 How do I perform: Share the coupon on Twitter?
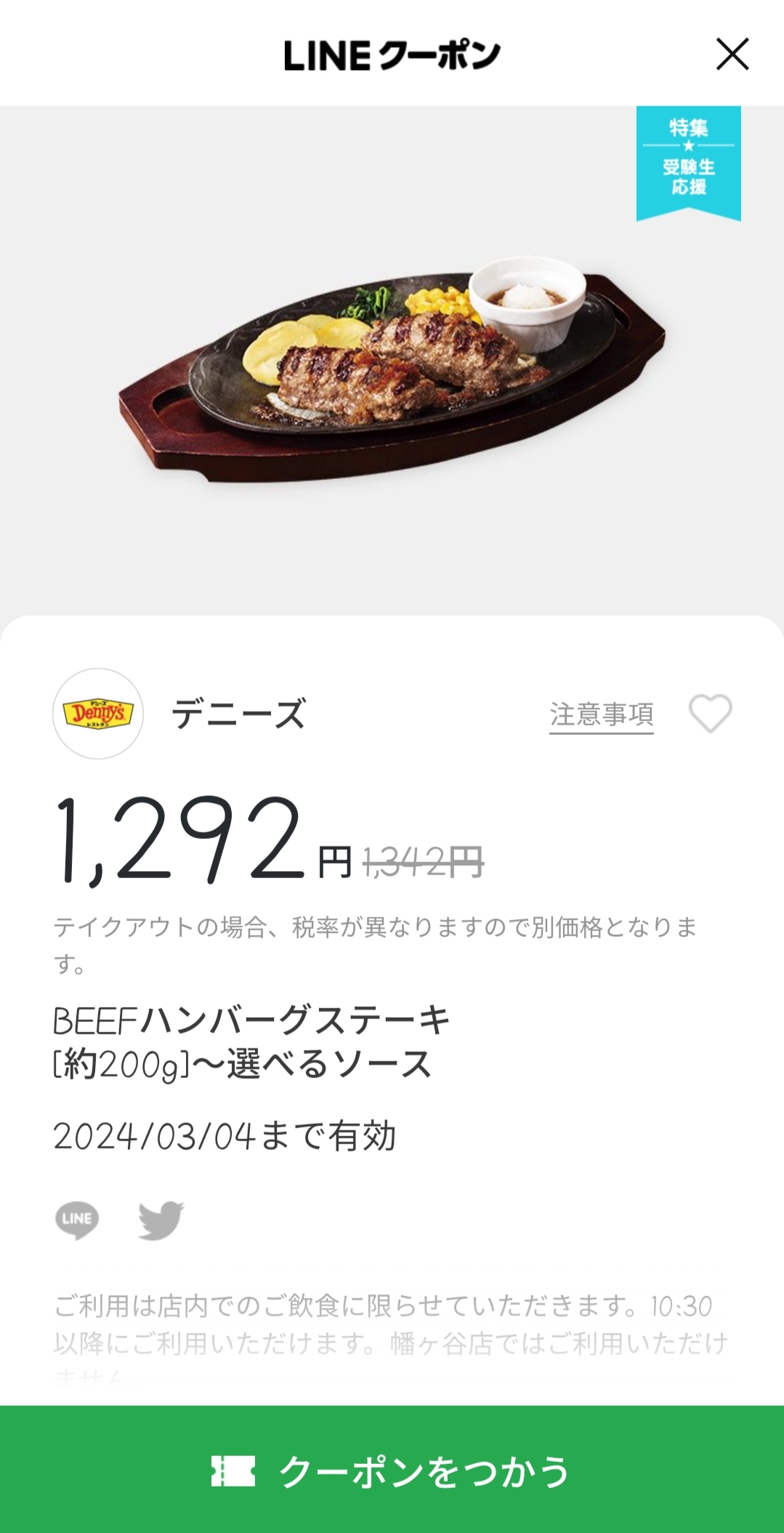[x=161, y=1220]
